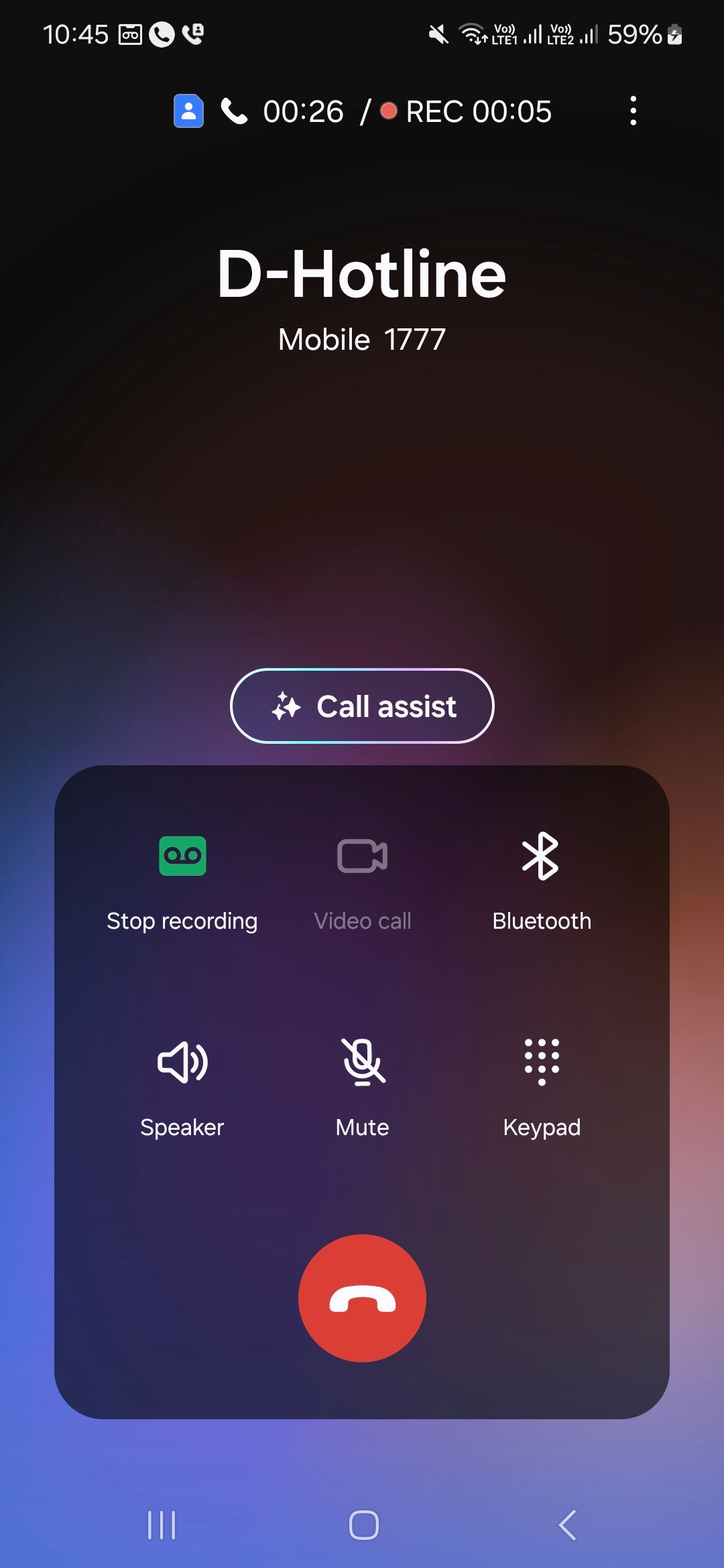Tap the Call assist button
Image resolution: width=724 pixels, height=1568 pixels.
[x=362, y=706]
